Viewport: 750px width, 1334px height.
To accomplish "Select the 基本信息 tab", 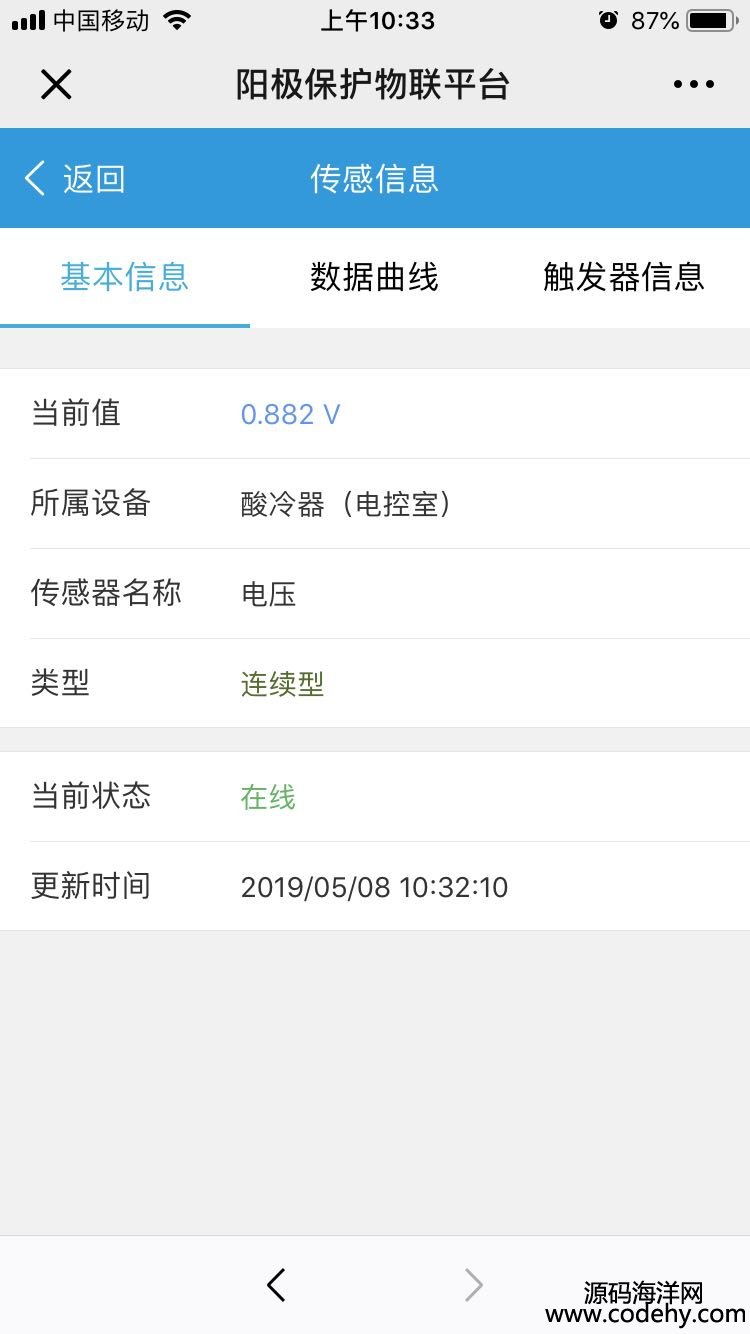I will 125,277.
